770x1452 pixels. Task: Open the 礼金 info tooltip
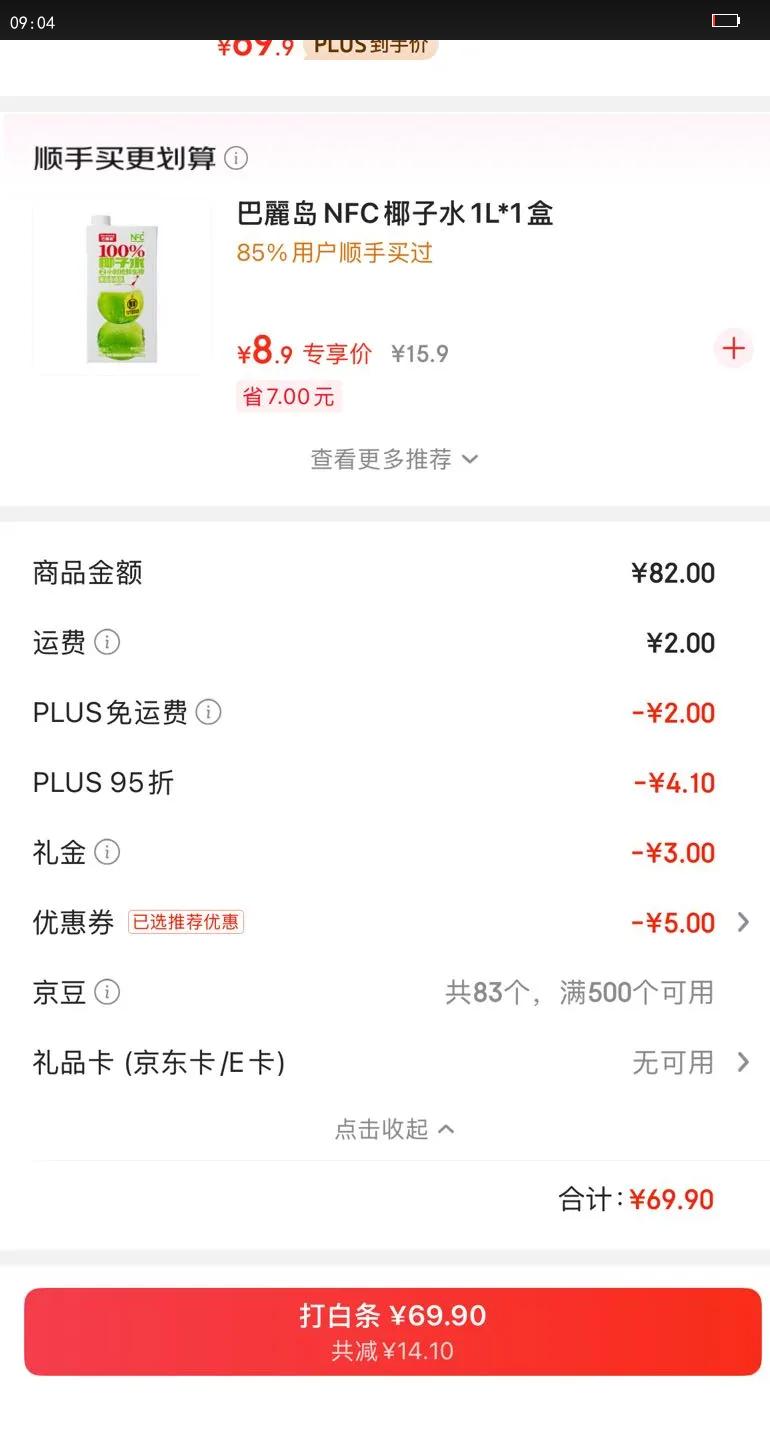click(110, 852)
